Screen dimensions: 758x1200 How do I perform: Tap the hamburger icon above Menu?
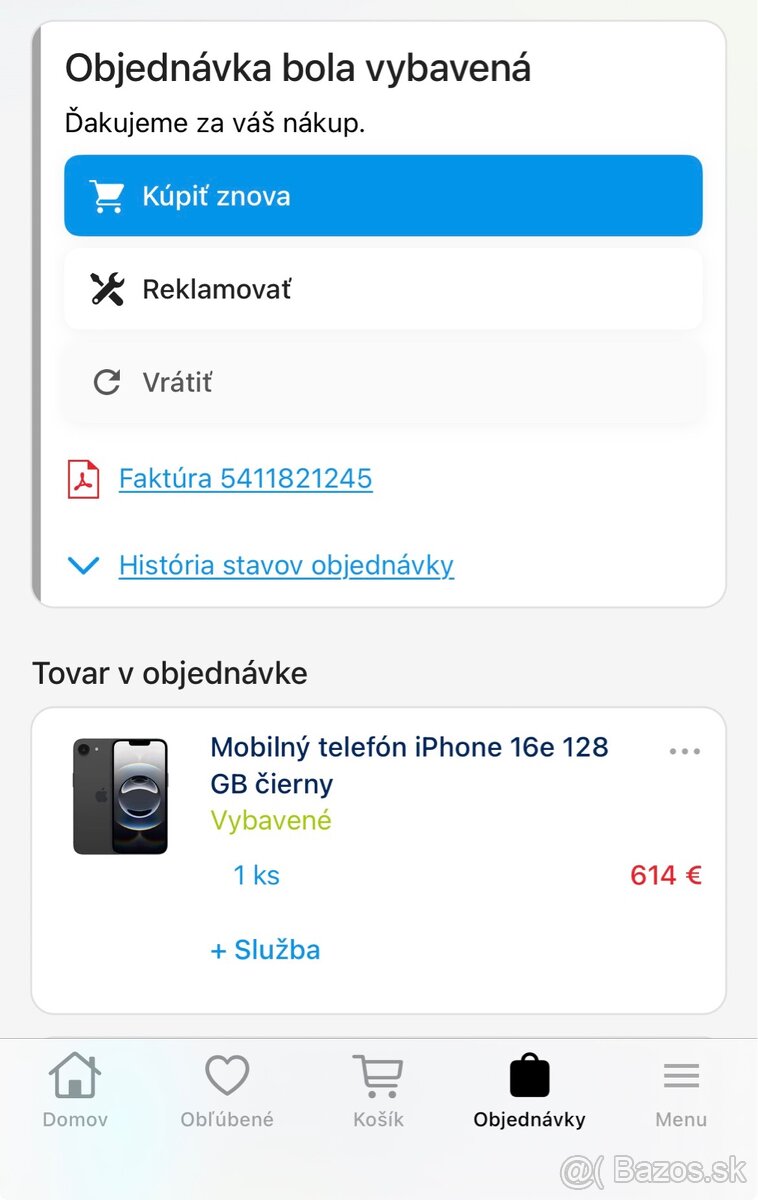681,1074
